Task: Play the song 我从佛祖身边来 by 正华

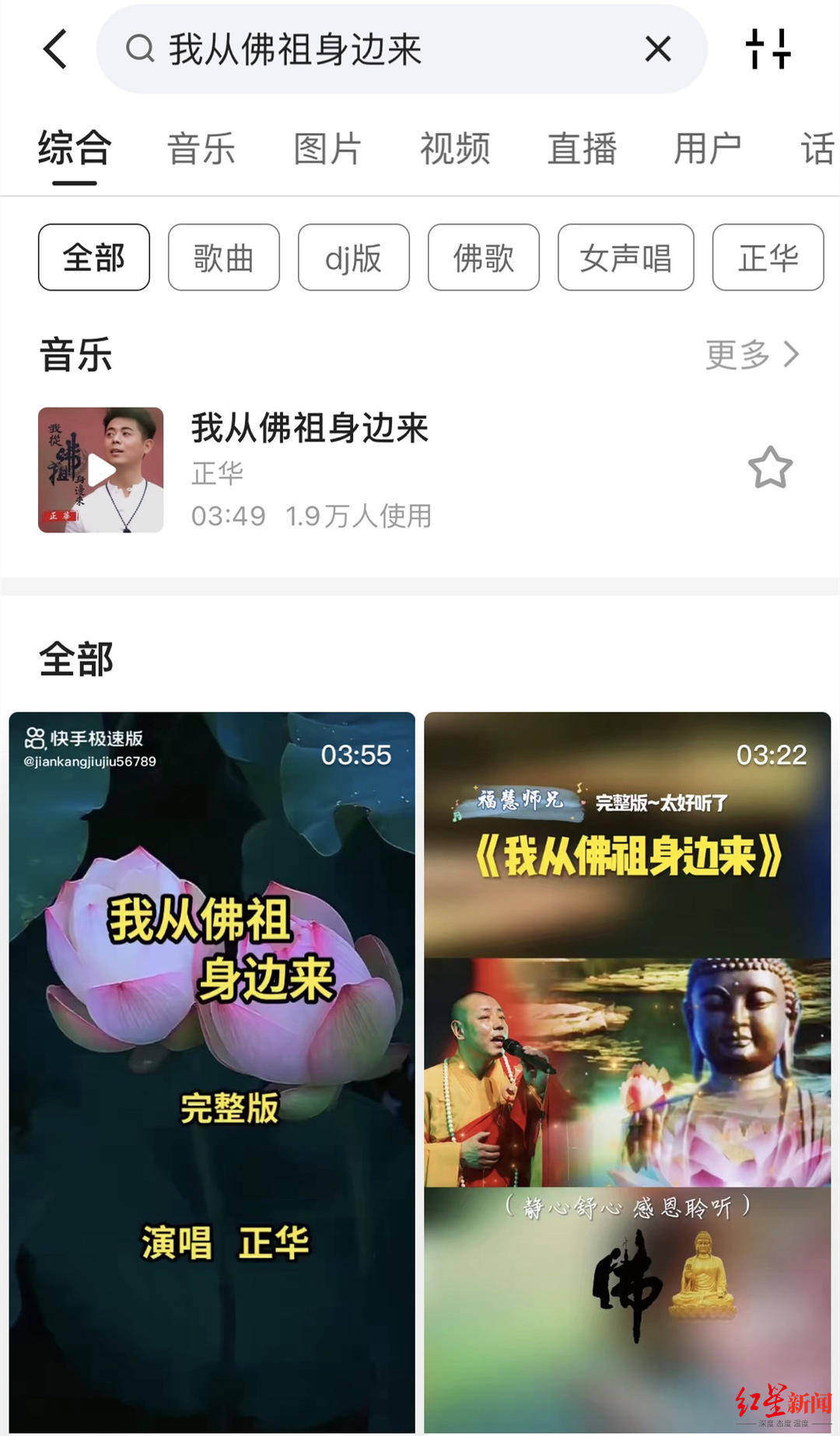Action: (101, 470)
